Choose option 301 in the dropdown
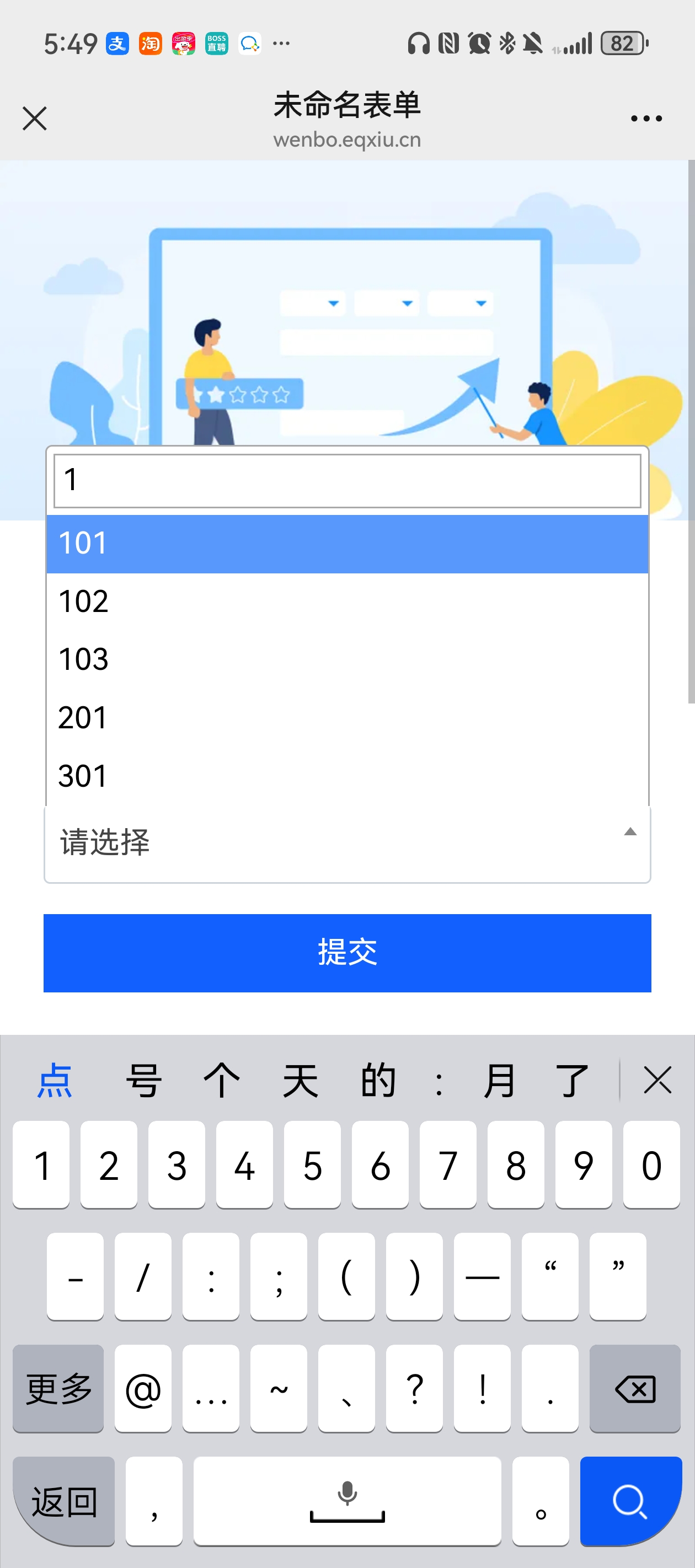 point(347,776)
